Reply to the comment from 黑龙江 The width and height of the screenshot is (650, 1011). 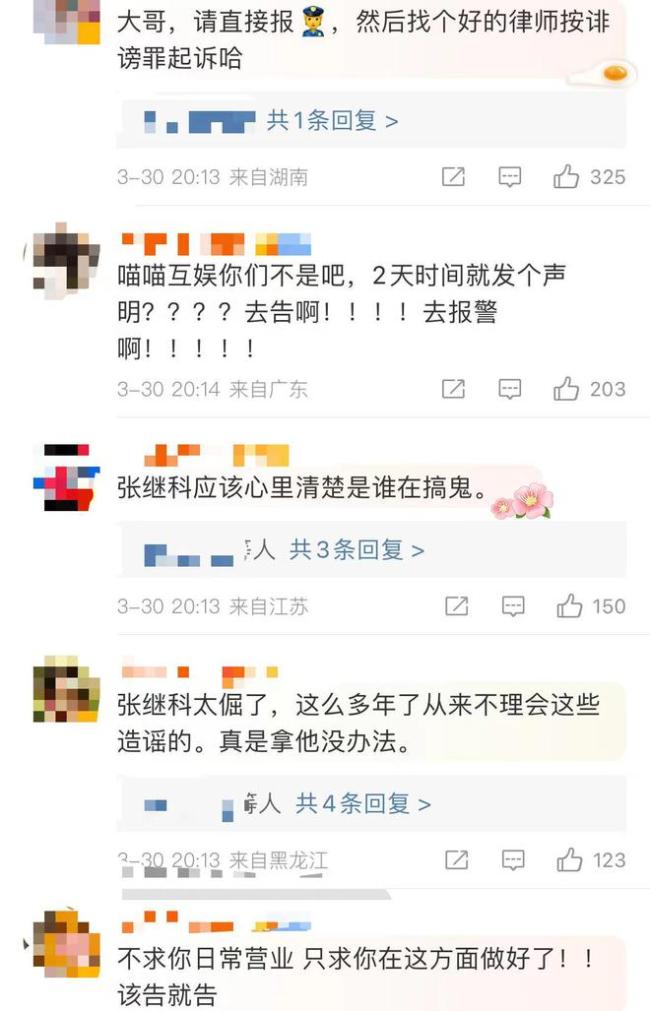click(512, 860)
